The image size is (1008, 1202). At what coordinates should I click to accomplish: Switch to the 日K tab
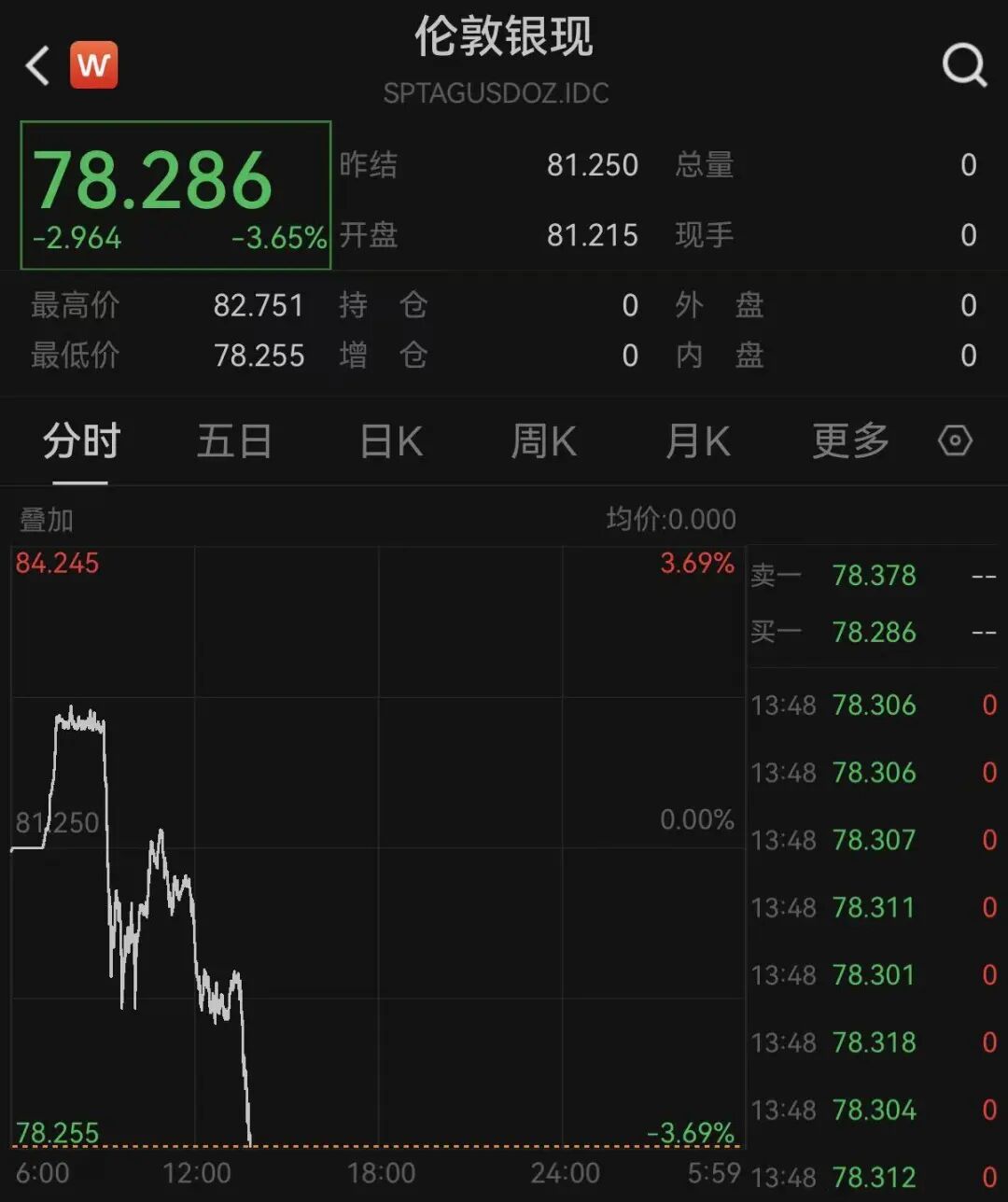tap(391, 441)
